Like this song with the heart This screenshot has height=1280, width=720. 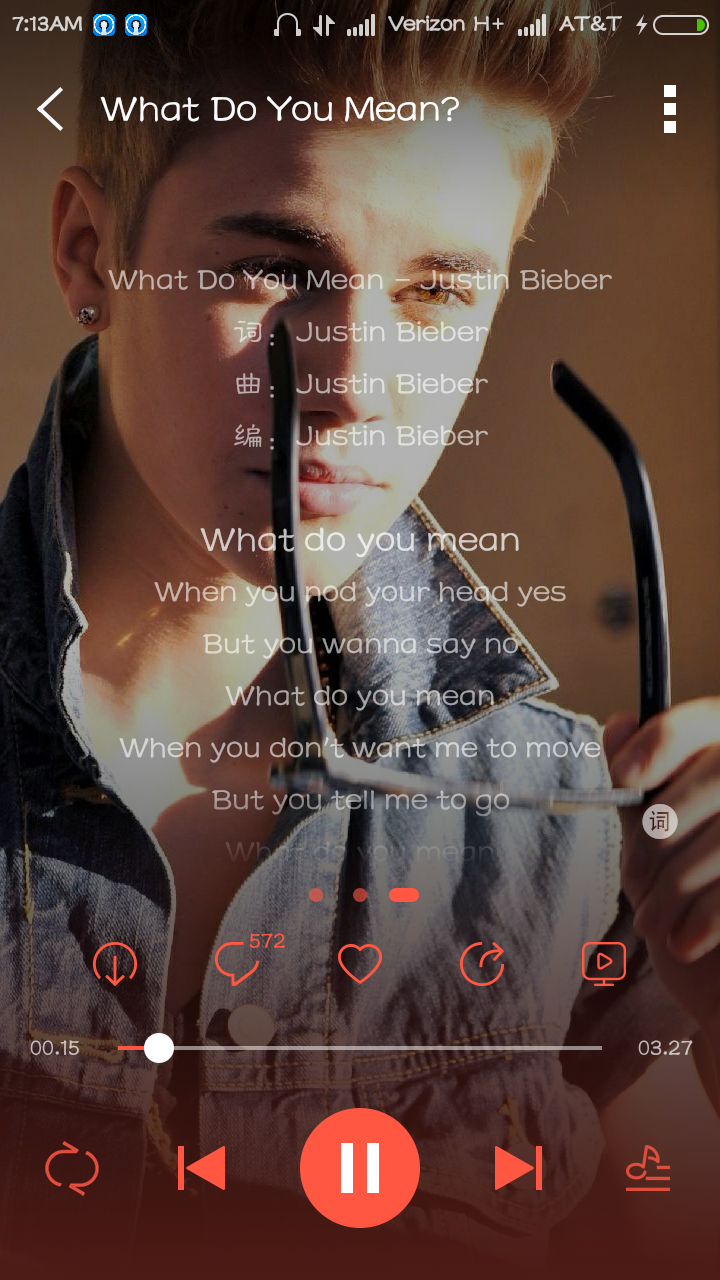pos(360,964)
